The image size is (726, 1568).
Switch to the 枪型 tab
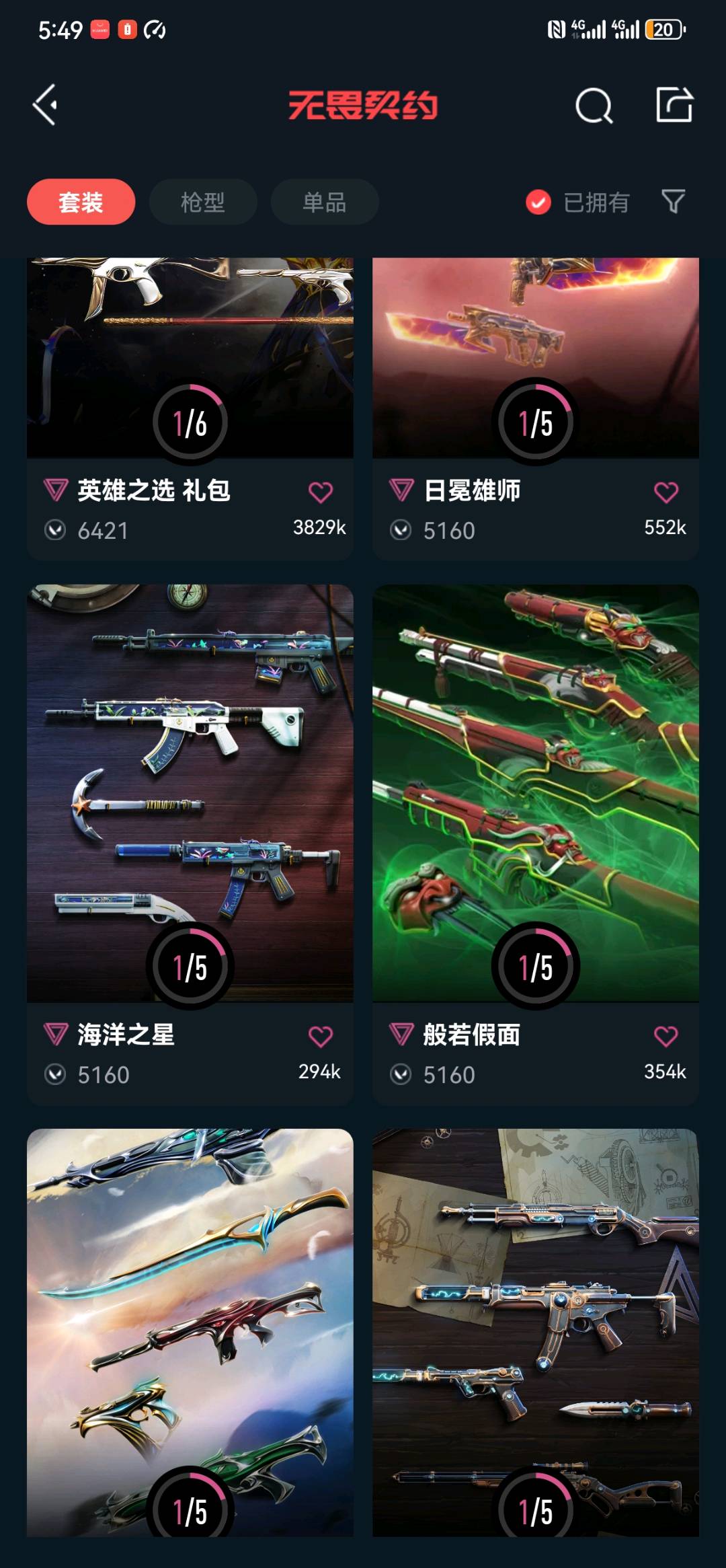click(202, 202)
